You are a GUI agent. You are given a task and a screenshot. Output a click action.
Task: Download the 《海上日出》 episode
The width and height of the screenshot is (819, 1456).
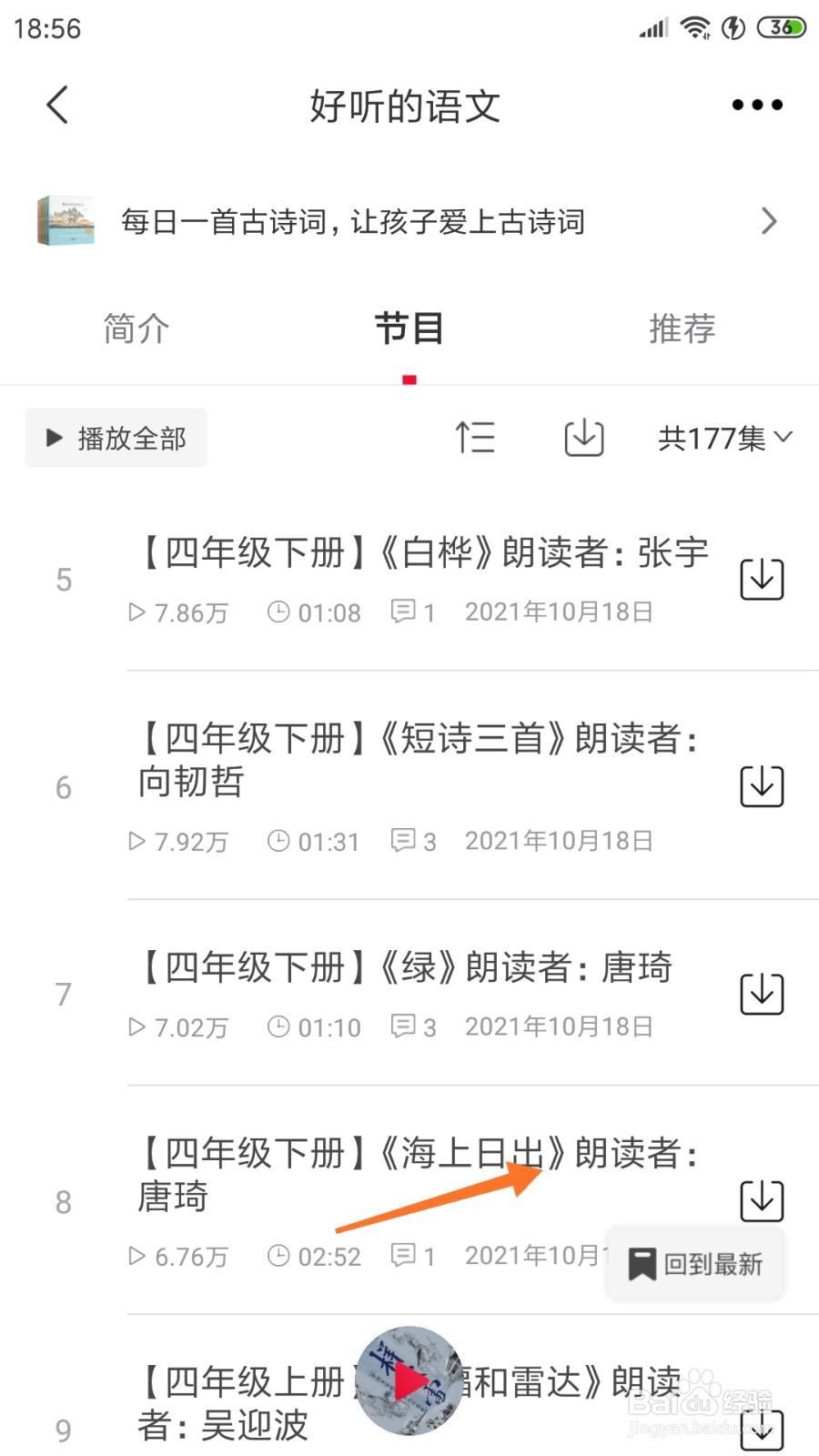coord(762,1200)
